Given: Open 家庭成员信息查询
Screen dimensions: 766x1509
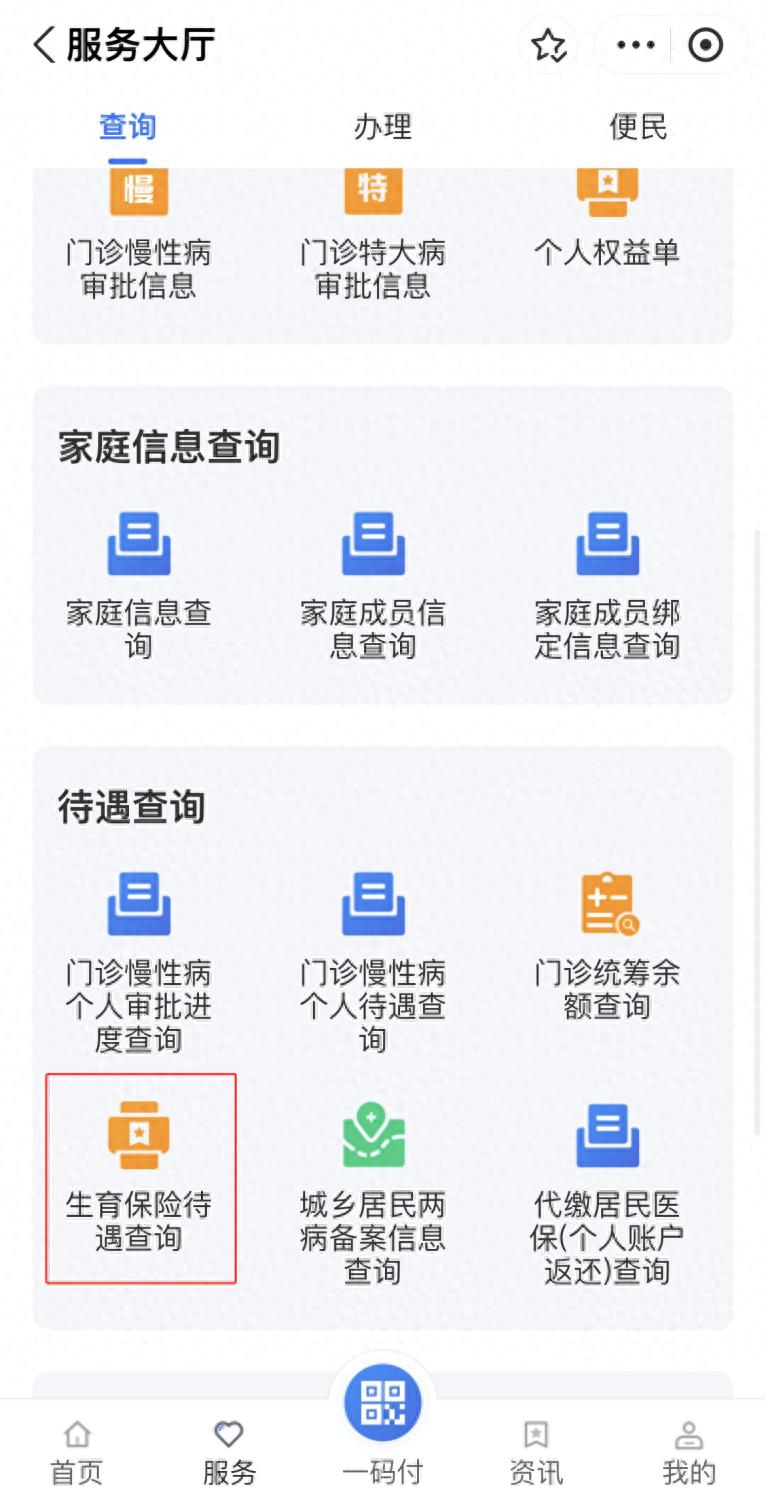Looking at the screenshot, I should tap(373, 585).
